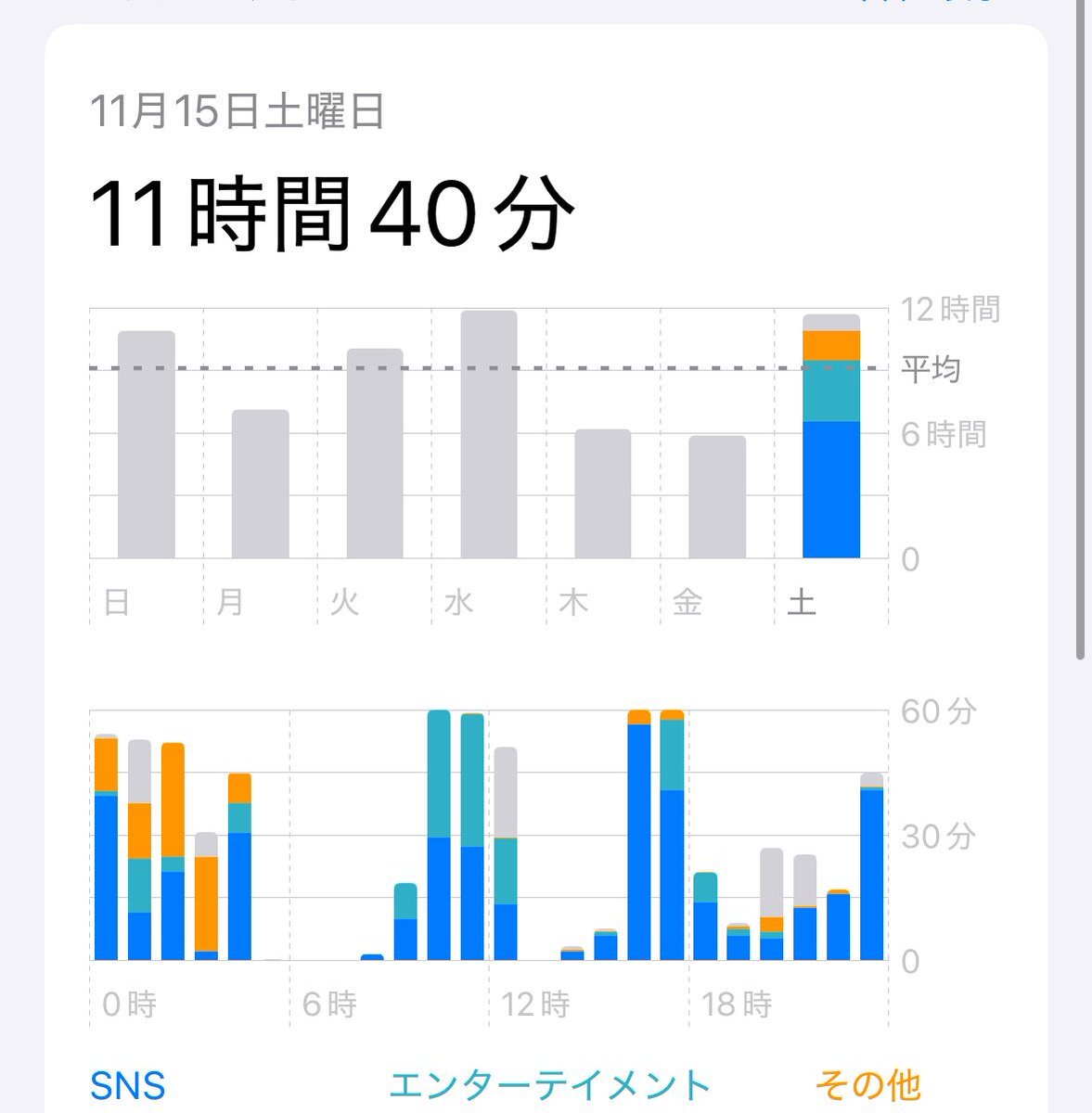Select Tuesday's usage bar
The width and height of the screenshot is (1092, 1113).
click(375, 454)
